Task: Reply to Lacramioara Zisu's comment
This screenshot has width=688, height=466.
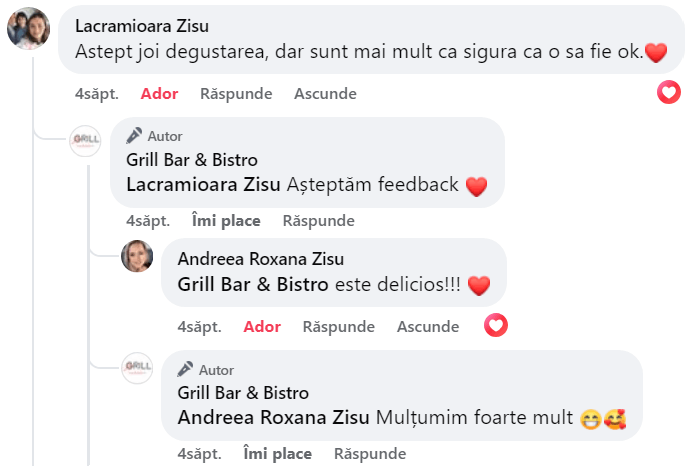Action: 236,94
